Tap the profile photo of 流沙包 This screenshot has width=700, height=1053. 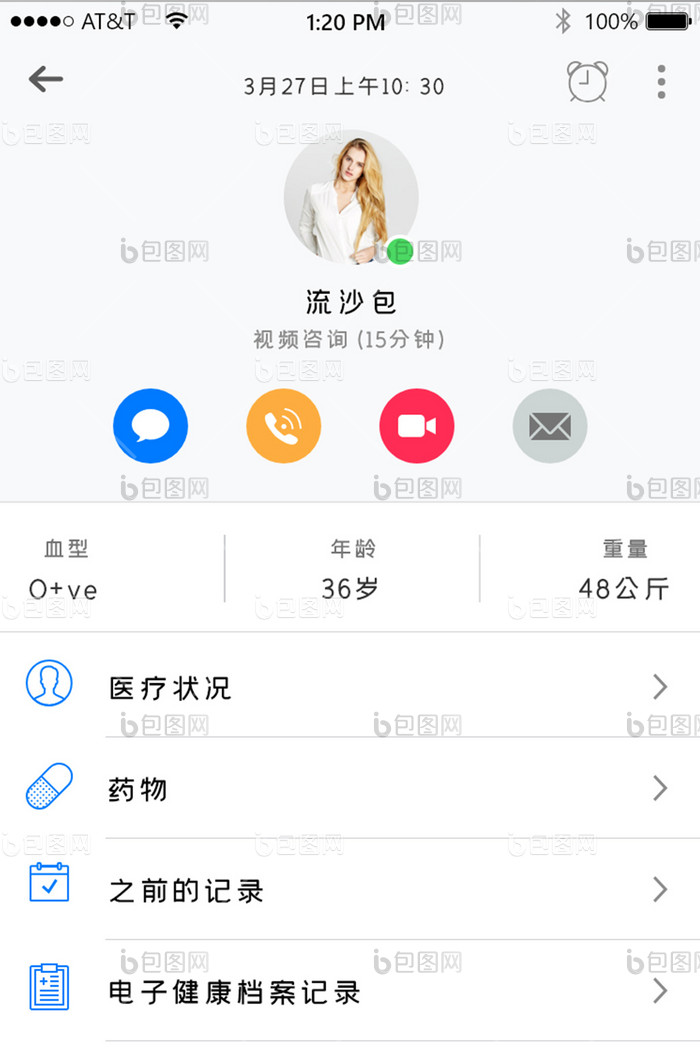(x=351, y=197)
